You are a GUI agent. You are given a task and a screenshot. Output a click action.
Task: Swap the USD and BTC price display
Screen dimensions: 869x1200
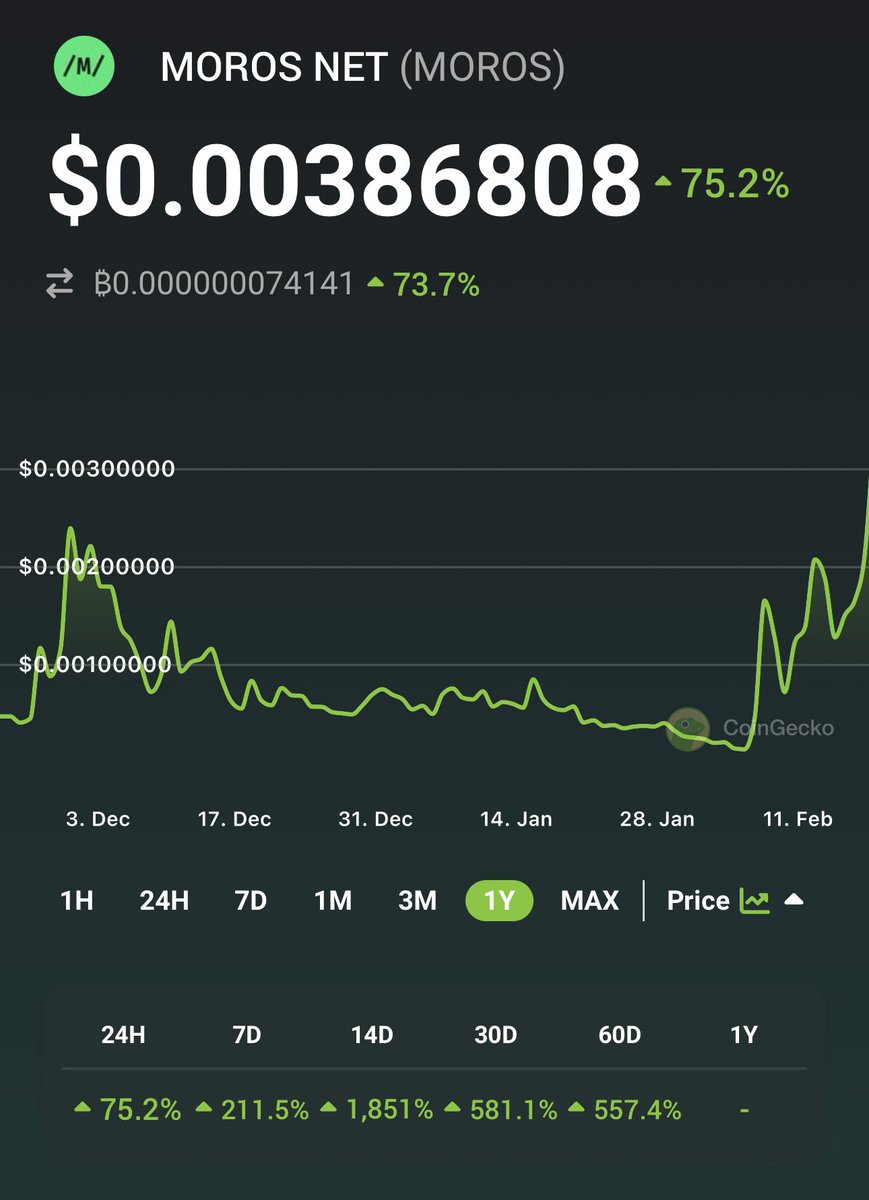60,285
